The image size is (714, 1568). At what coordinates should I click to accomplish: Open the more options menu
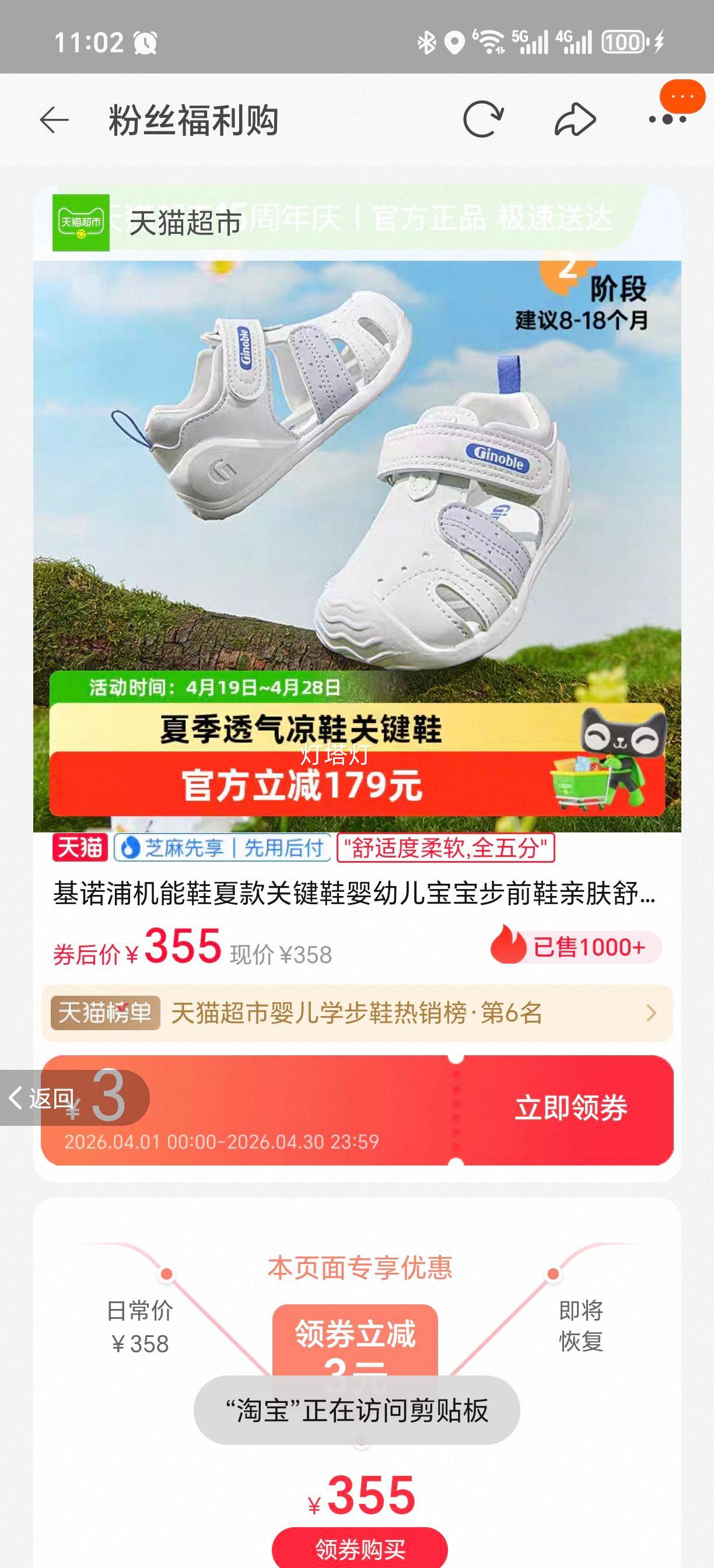tap(666, 120)
